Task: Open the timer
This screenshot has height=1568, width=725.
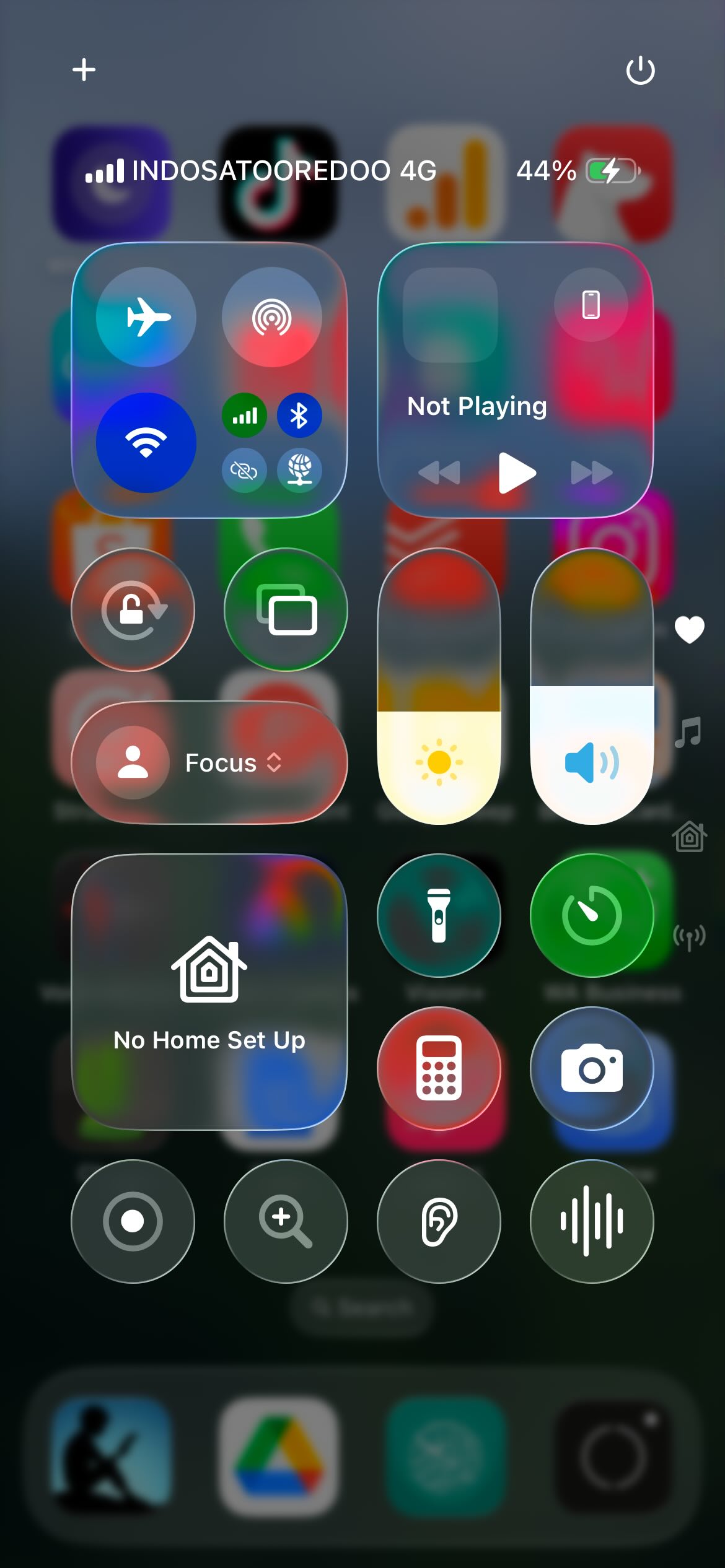Action: point(592,915)
